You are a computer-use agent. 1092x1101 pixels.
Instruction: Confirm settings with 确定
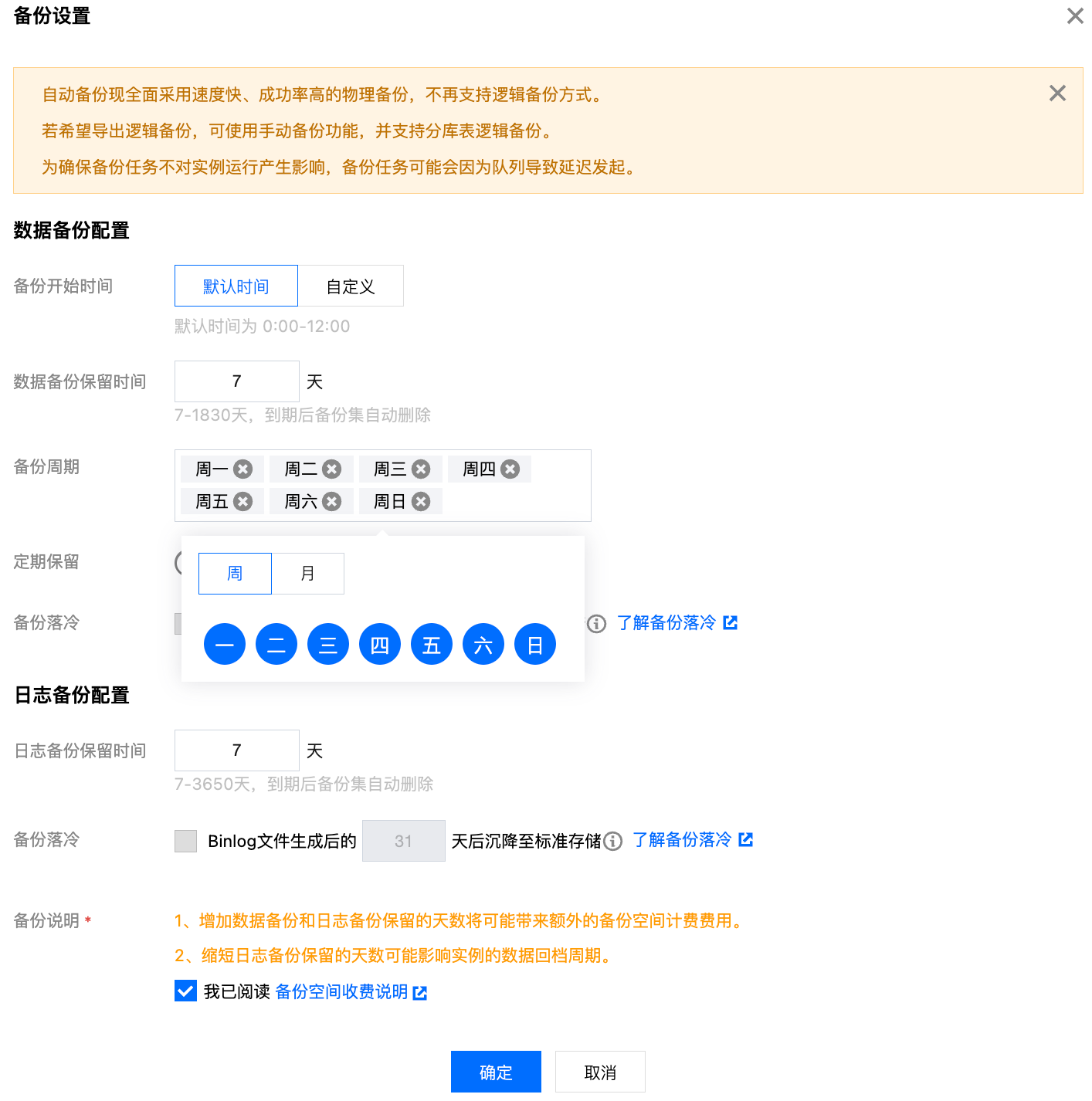[x=496, y=1072]
